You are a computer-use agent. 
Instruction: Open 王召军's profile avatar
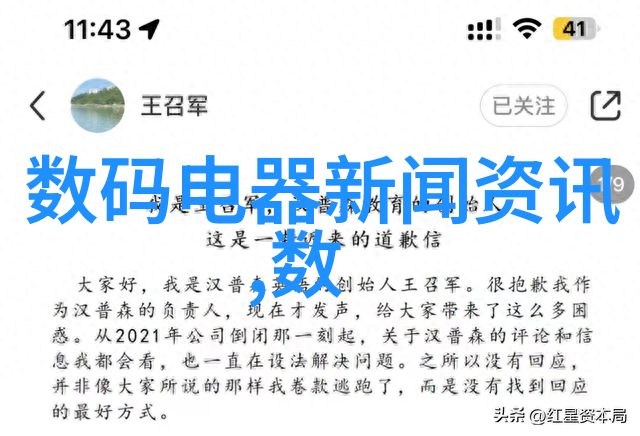98,104
